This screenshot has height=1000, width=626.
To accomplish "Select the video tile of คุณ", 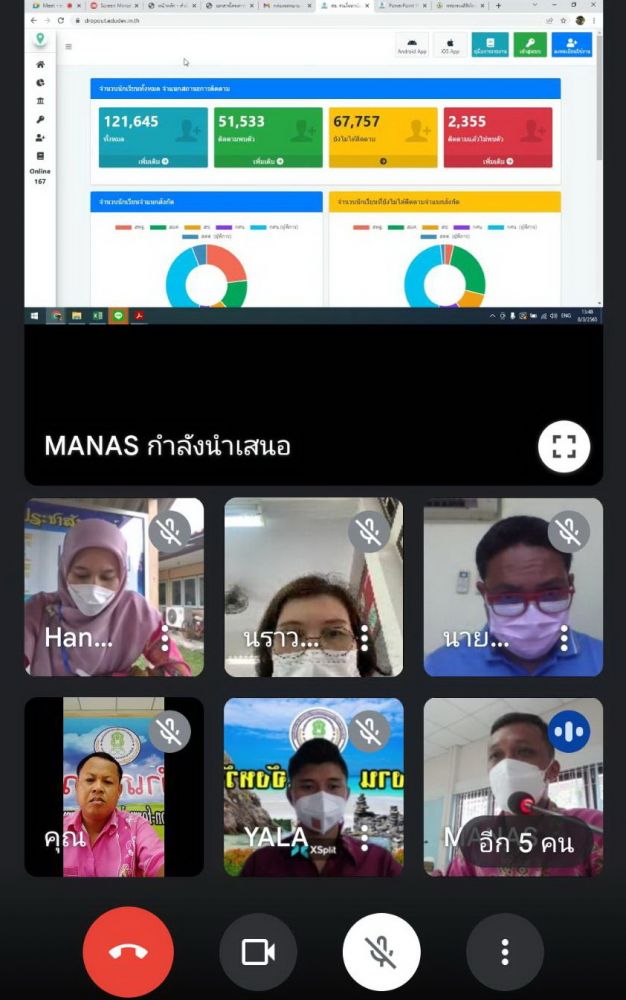I will [113, 787].
